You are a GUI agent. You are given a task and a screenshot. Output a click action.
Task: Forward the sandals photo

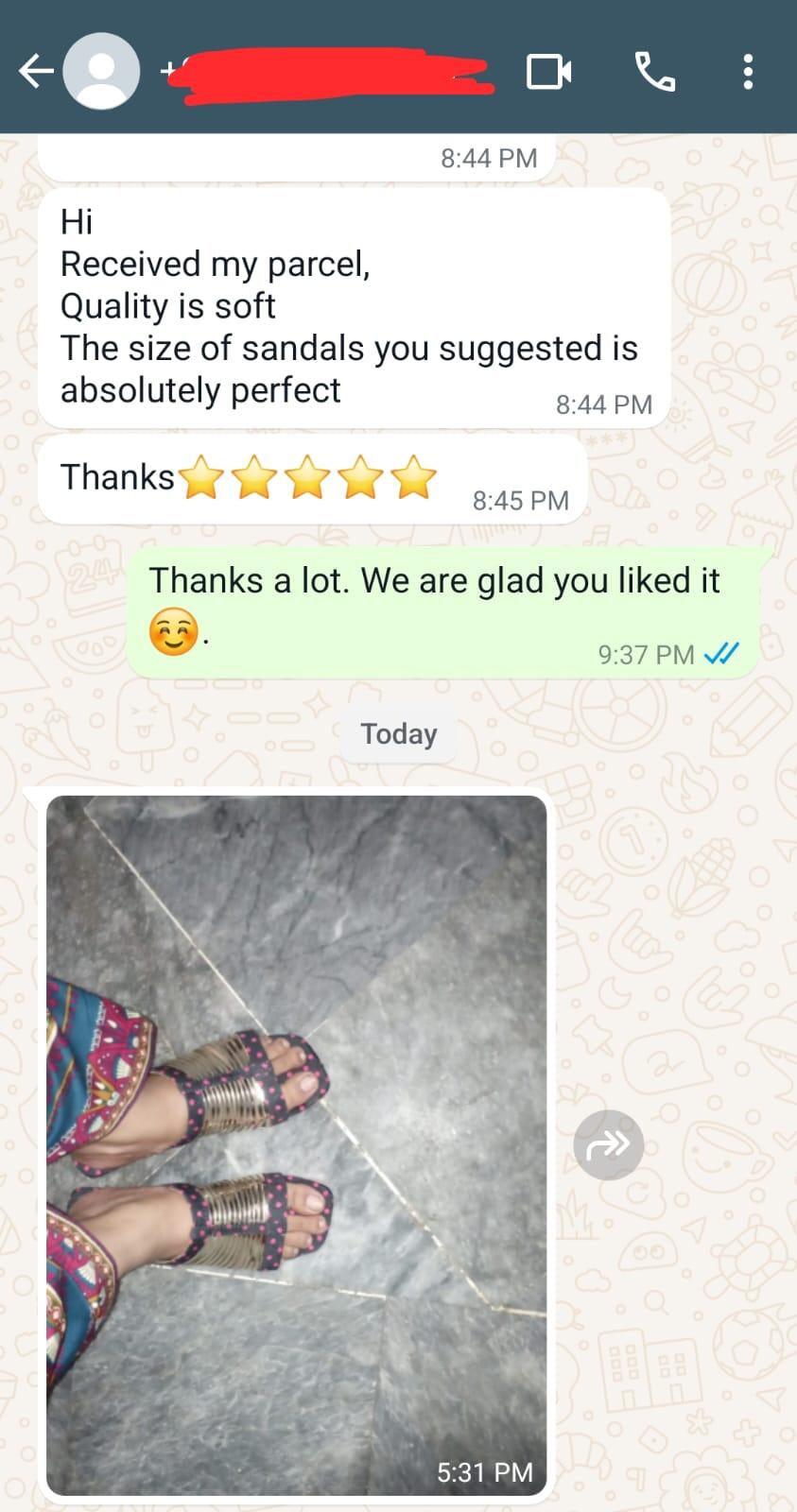[x=609, y=1145]
